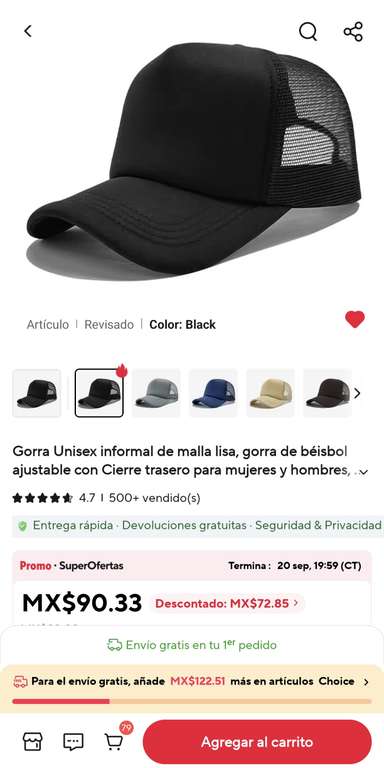Tap Agregar al carrito
384x768 pixels.
[x=257, y=742]
